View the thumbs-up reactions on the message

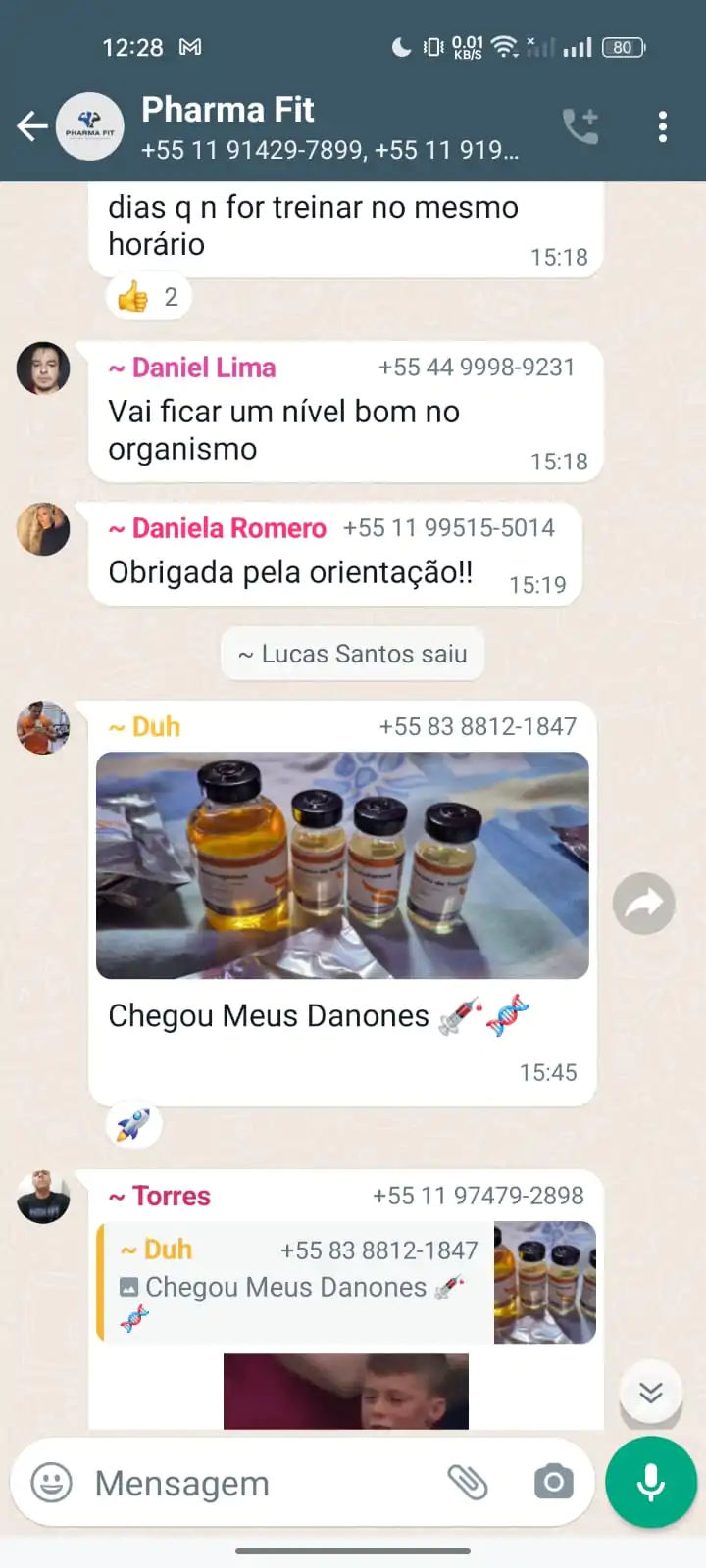coord(149,297)
